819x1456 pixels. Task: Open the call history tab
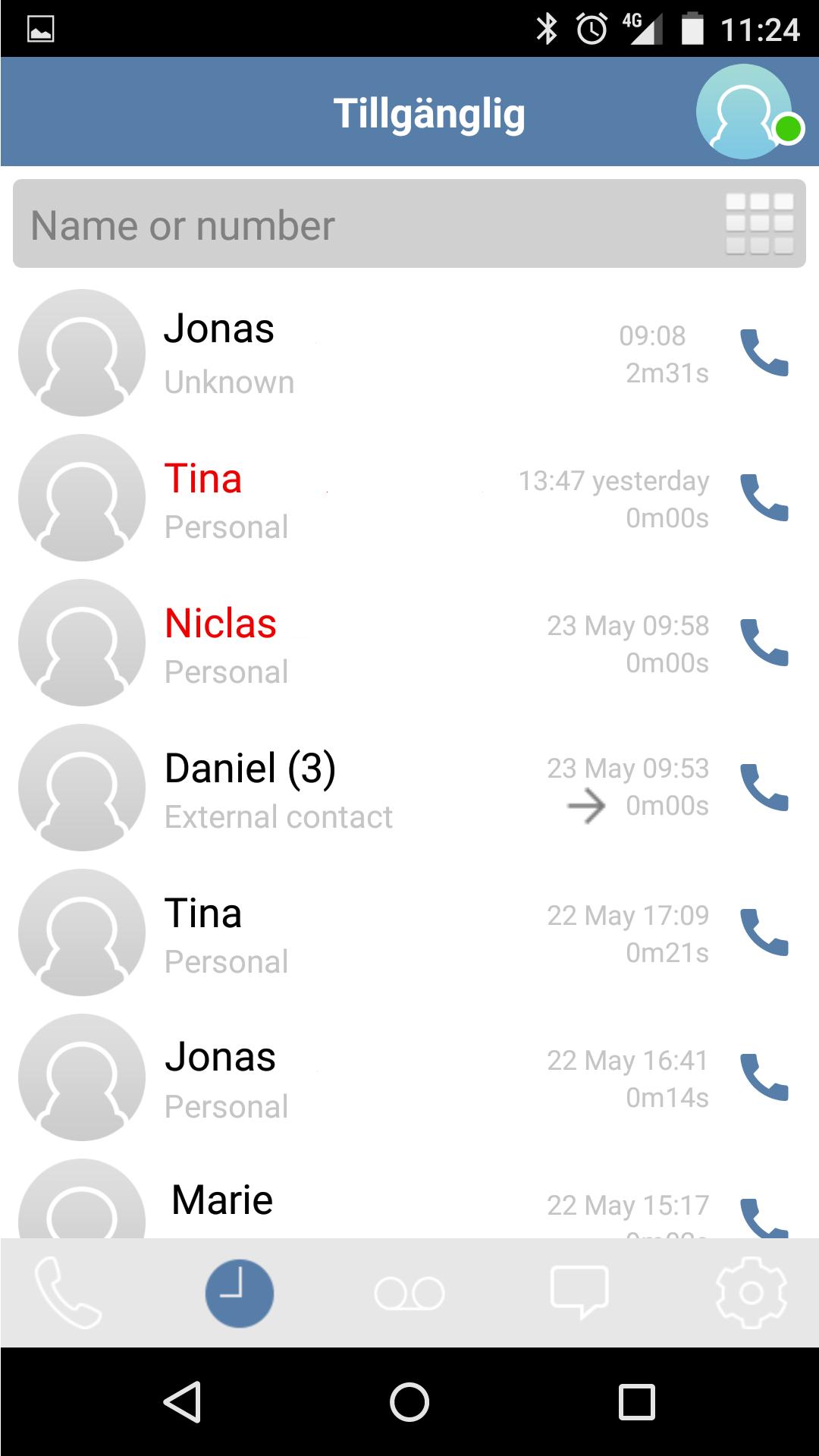pos(239,1292)
